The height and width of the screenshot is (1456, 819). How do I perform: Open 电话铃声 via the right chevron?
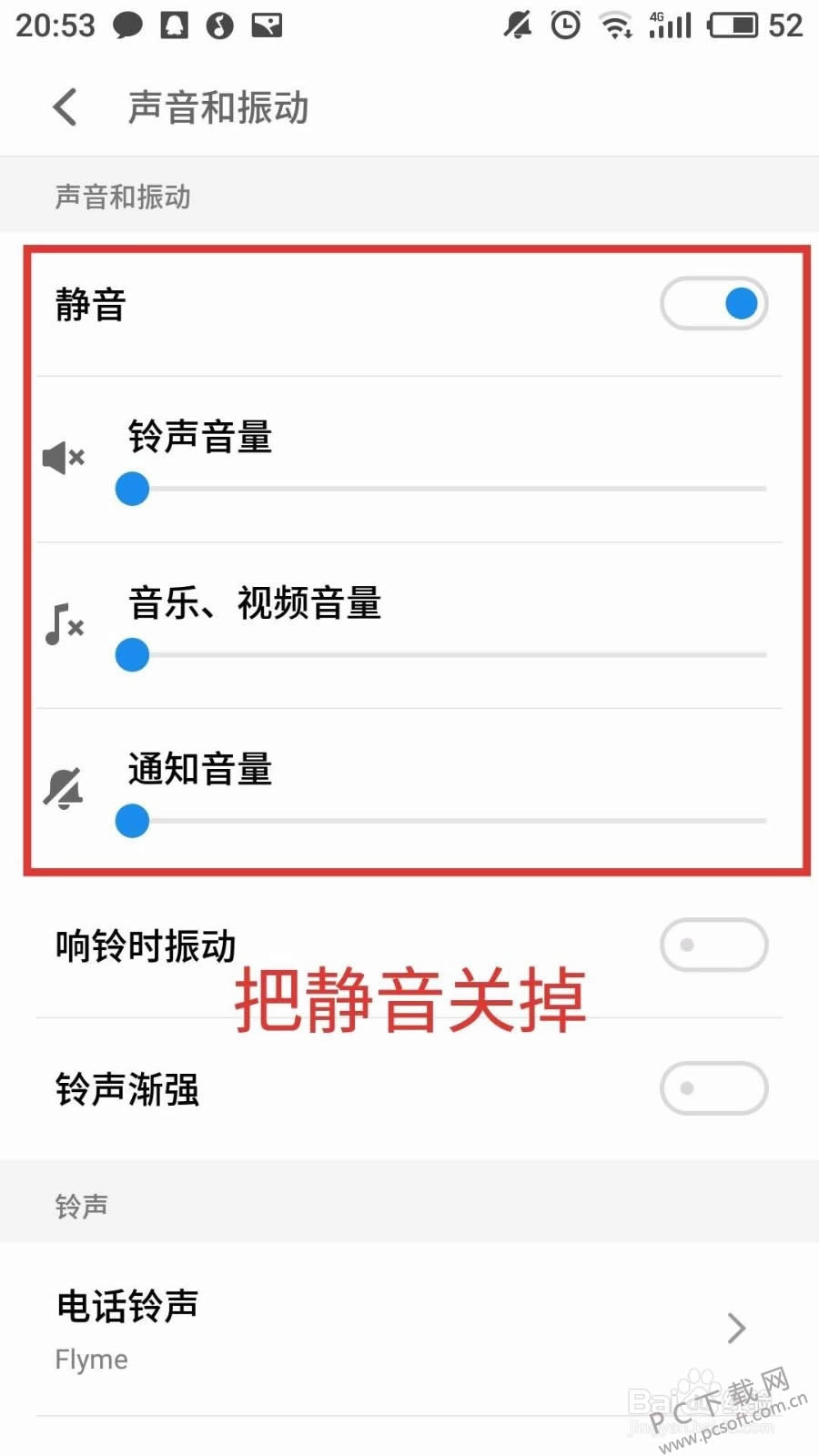(x=737, y=1329)
